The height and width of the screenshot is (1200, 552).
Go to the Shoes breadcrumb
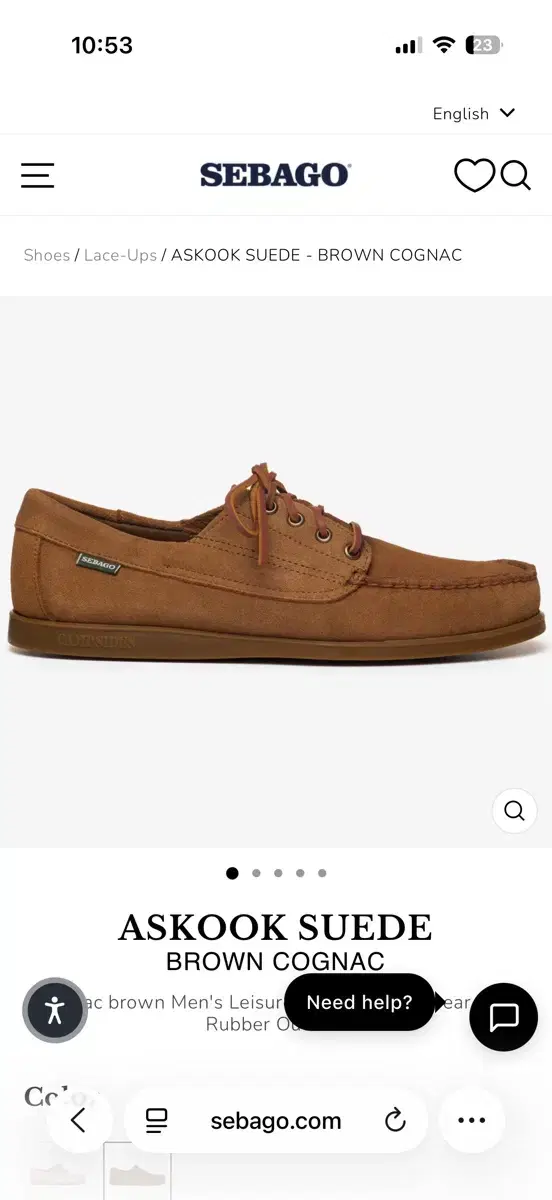click(47, 255)
